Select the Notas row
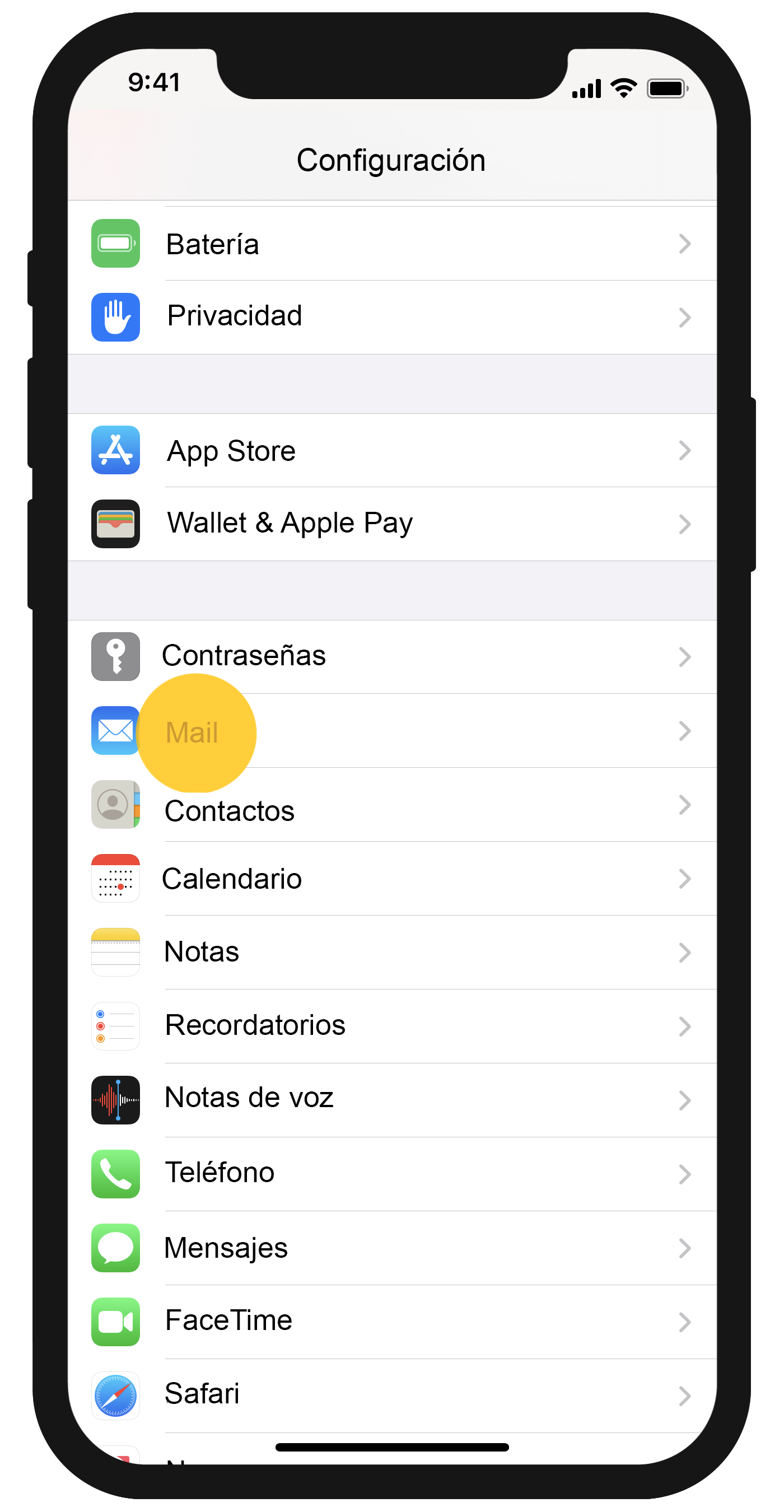This screenshot has height=1512, width=784. [x=391, y=952]
